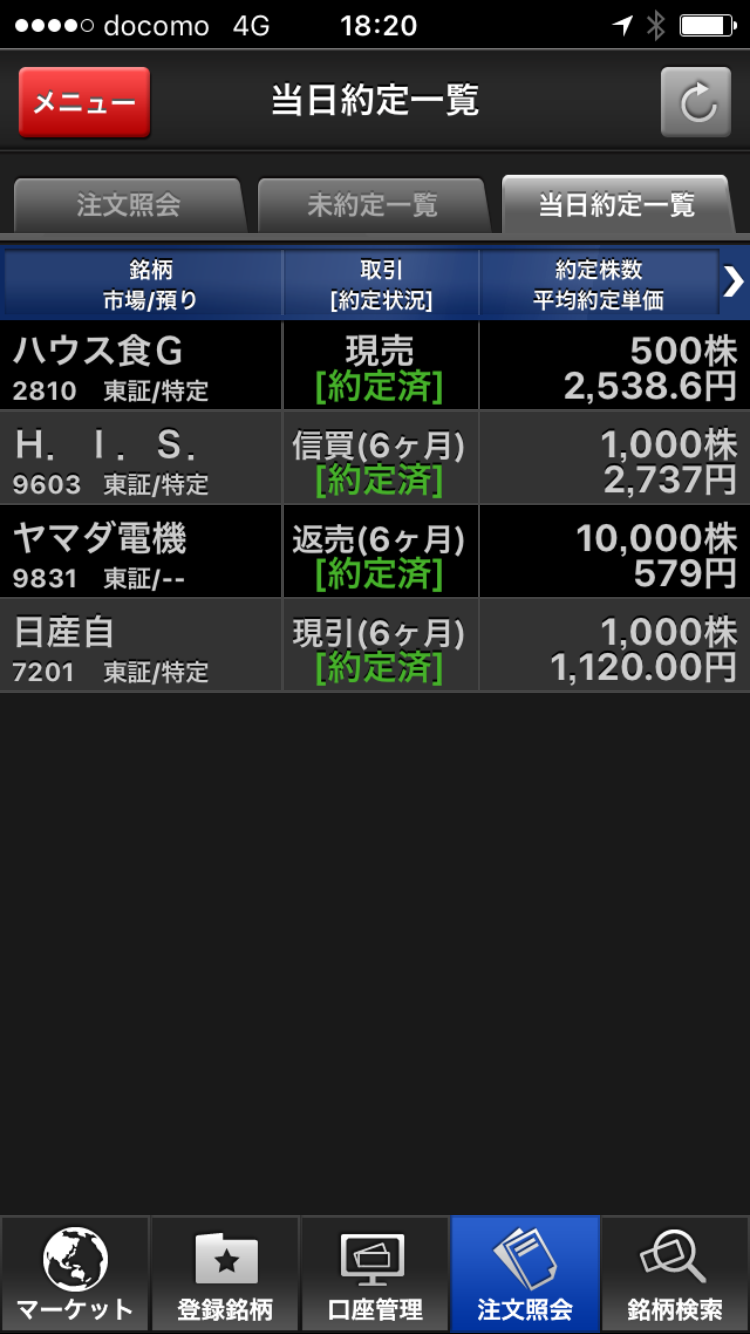Open the 登録銘柄 bottom tab
This screenshot has height=1334, width=750.
pos(225,1274)
